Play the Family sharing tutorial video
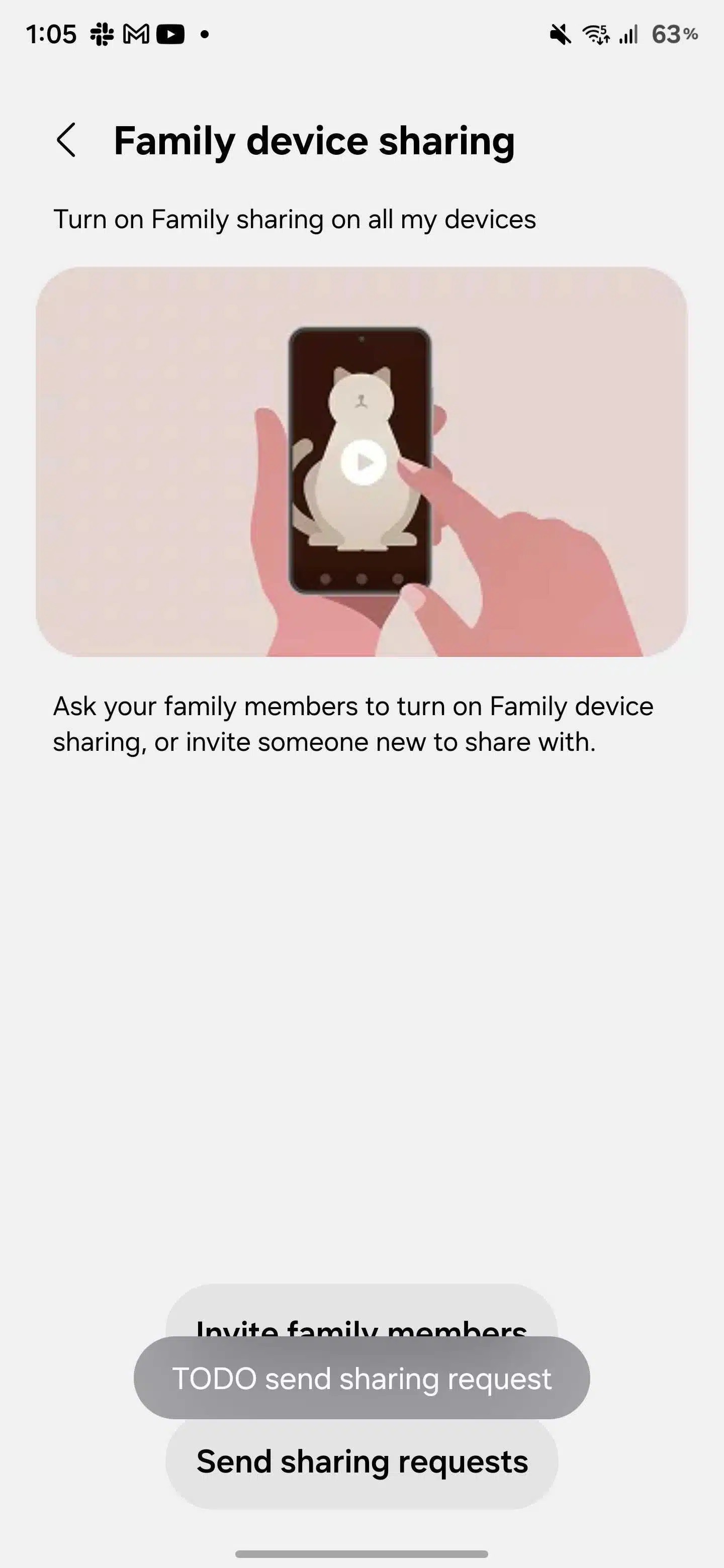724x1568 pixels. pos(364,462)
